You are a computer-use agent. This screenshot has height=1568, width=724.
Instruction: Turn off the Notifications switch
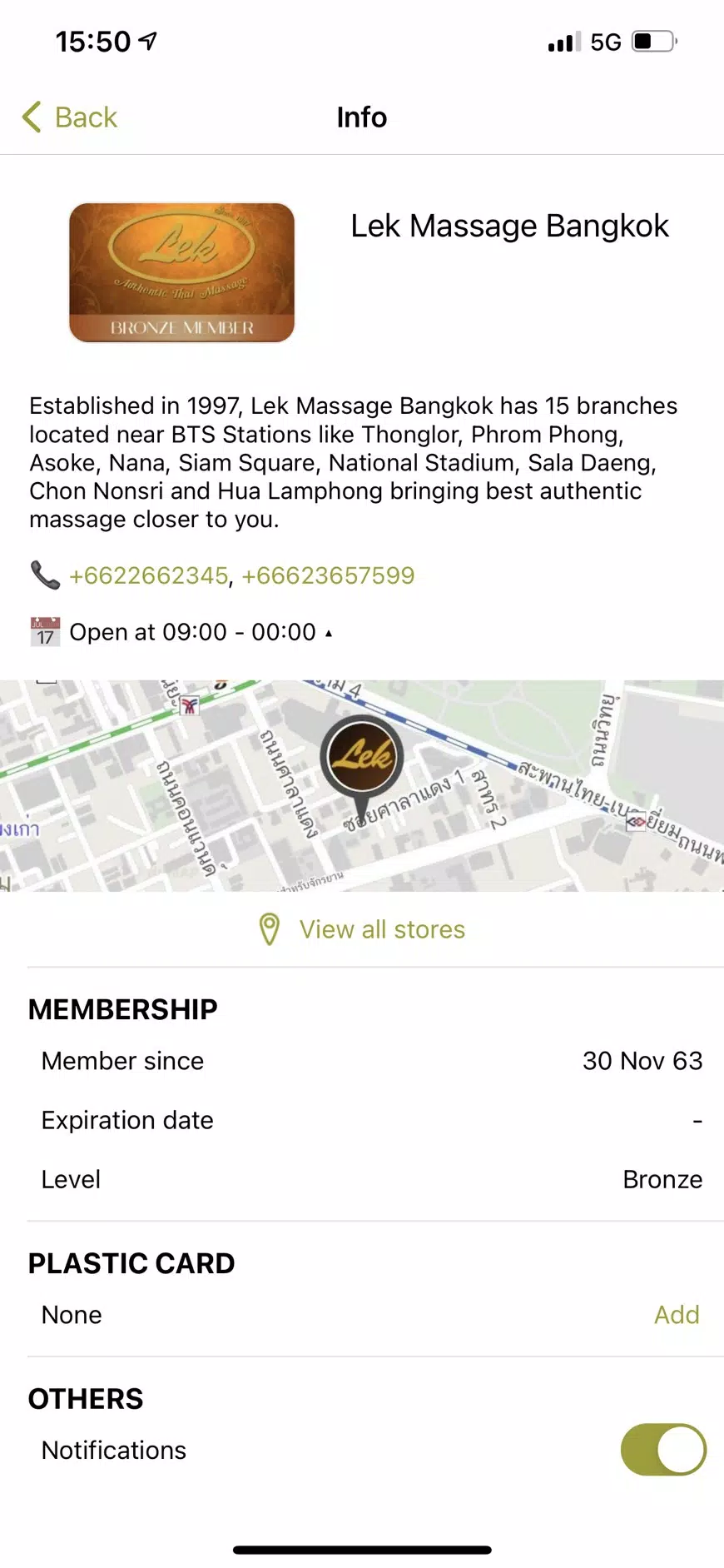(x=663, y=1449)
